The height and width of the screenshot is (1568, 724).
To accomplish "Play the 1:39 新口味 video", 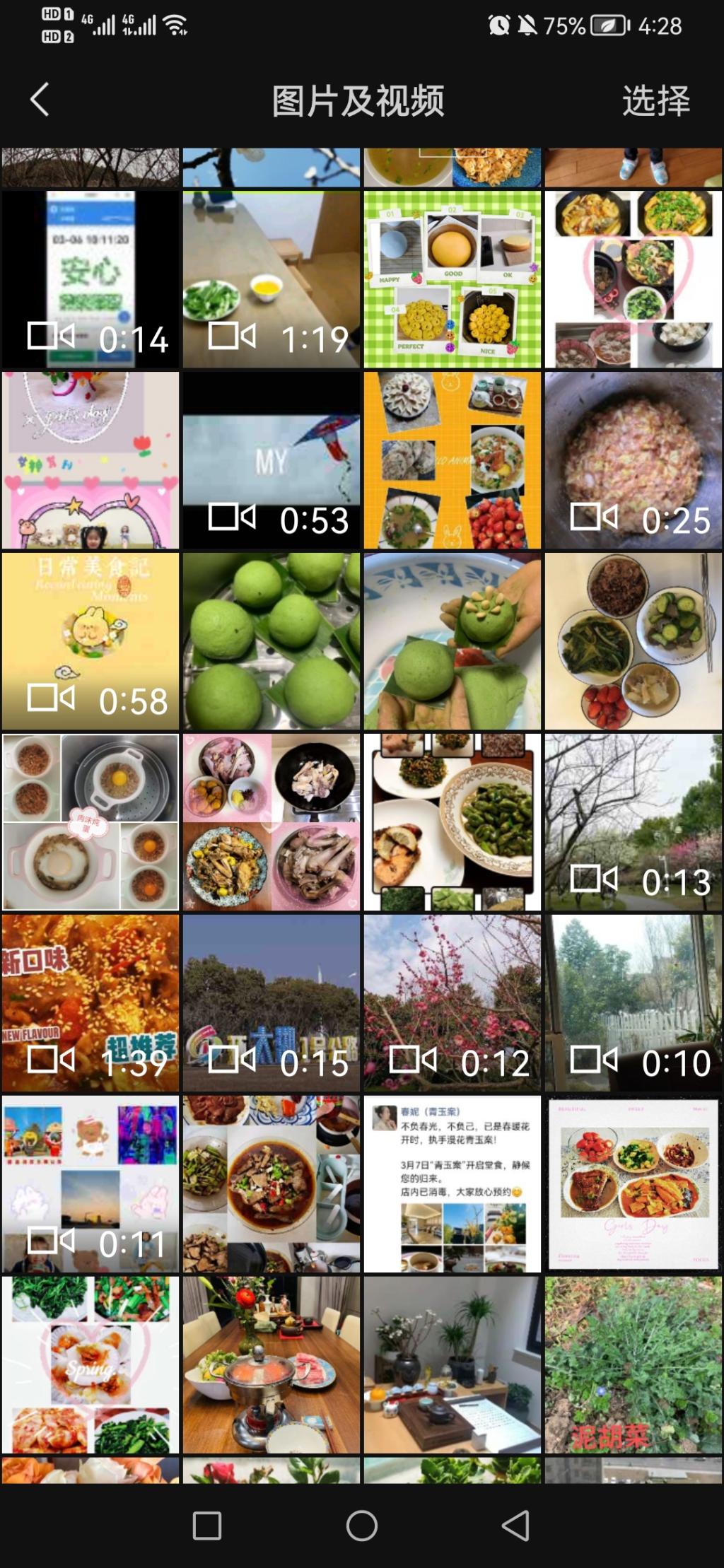I will pos(90,1003).
